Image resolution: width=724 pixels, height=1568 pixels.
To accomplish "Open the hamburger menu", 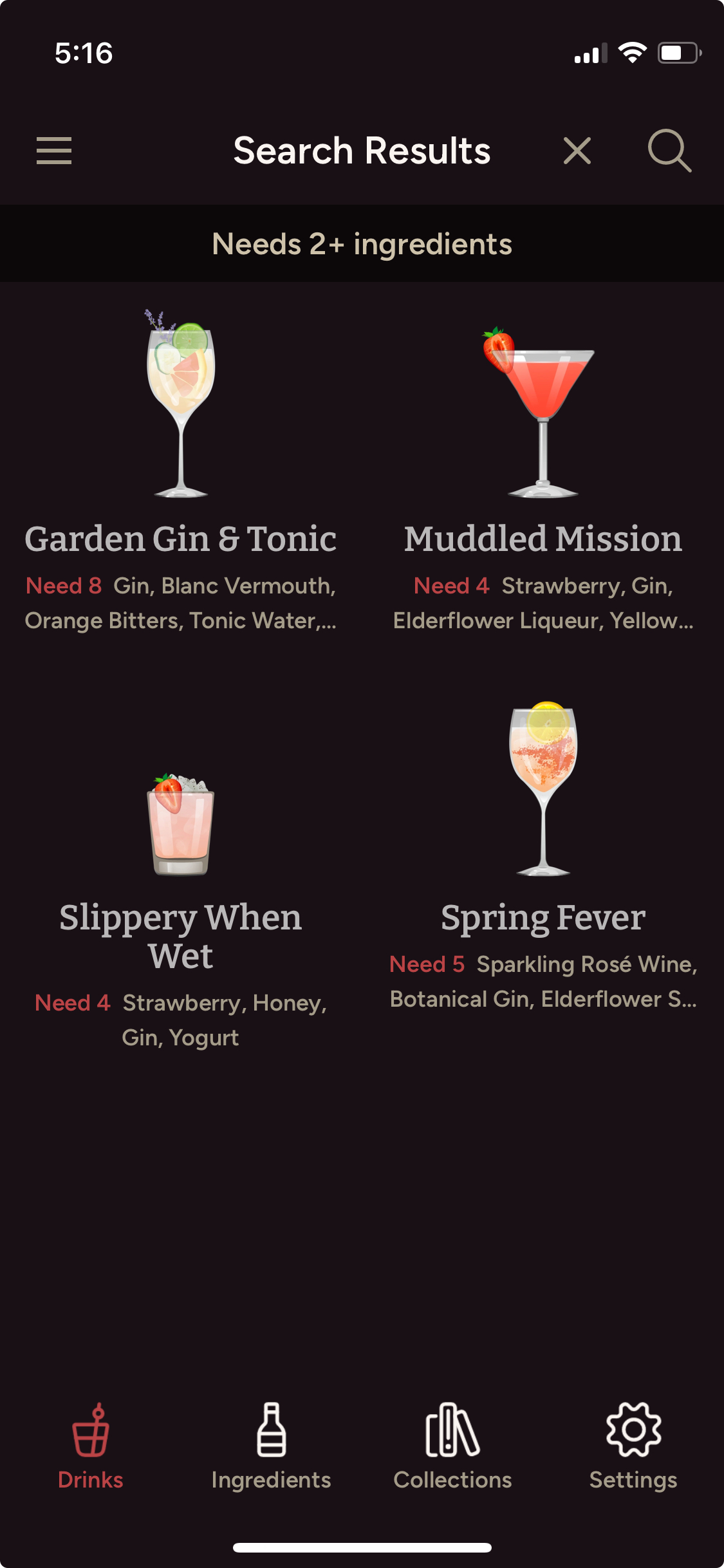I will [x=54, y=151].
